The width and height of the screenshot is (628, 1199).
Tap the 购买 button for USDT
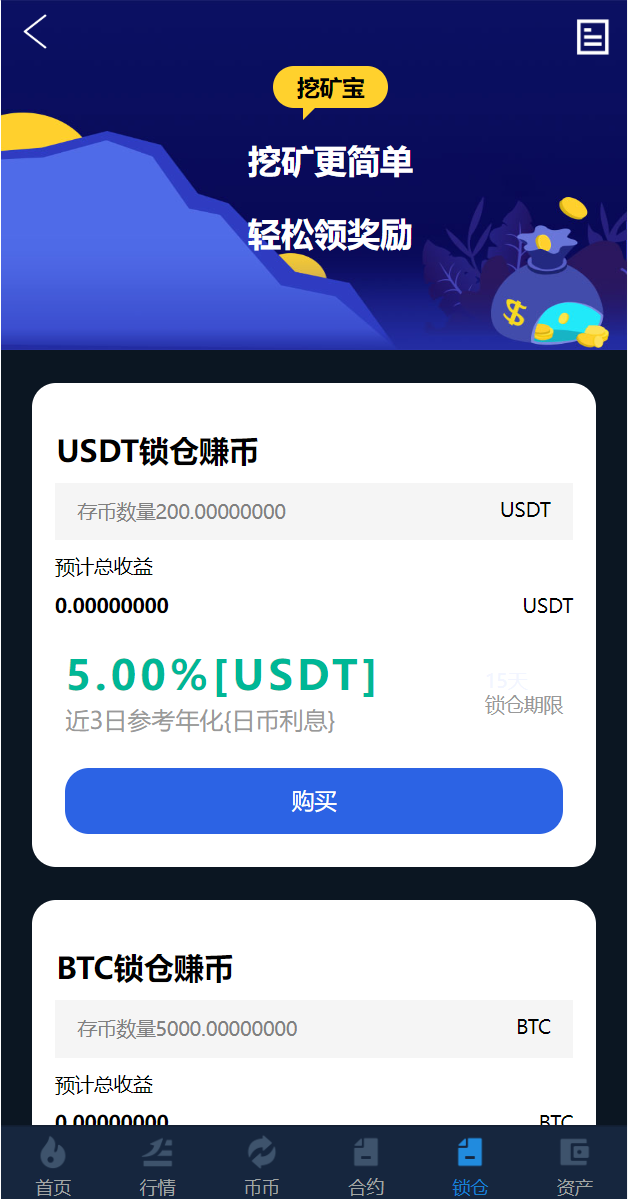(x=314, y=801)
